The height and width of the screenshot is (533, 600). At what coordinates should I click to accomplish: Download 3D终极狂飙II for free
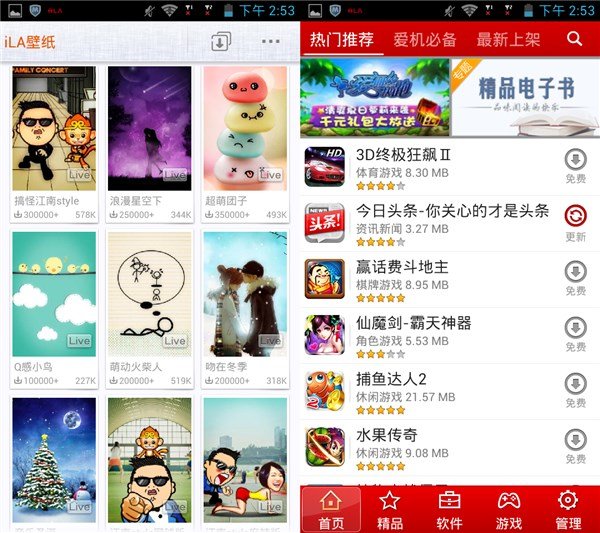575,166
